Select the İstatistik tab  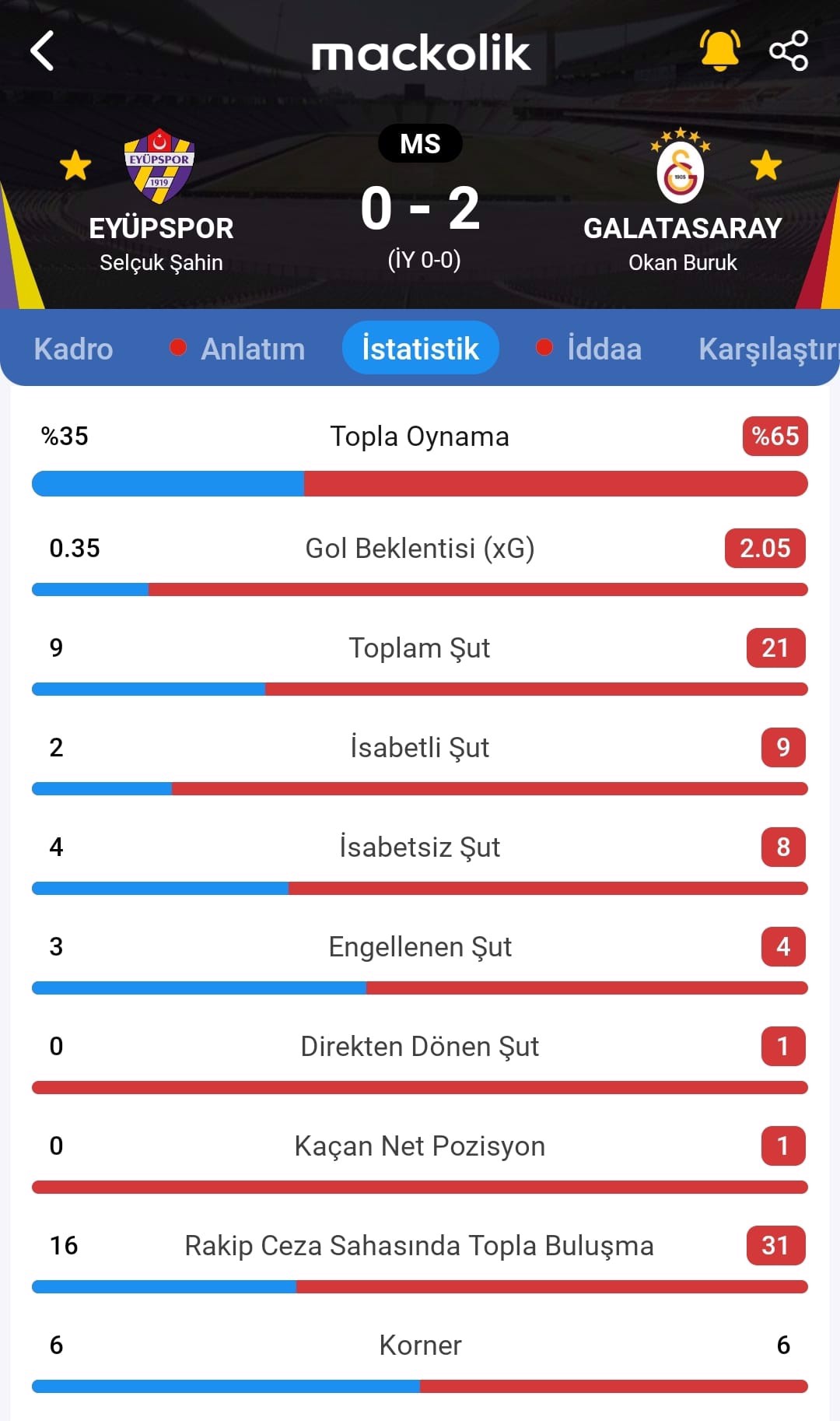(420, 348)
